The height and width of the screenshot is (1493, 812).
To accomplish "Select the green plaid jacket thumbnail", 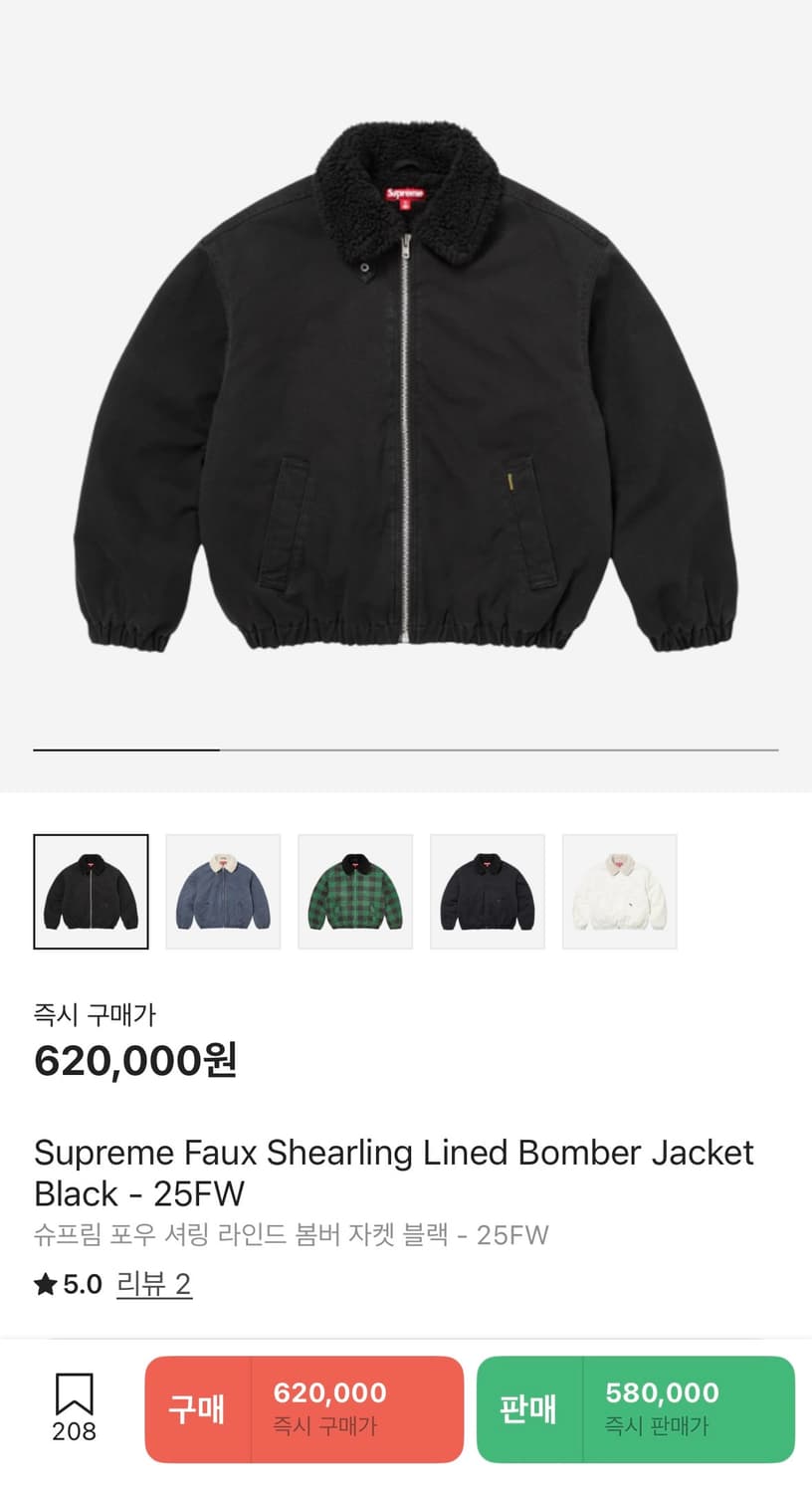I will (x=354, y=889).
